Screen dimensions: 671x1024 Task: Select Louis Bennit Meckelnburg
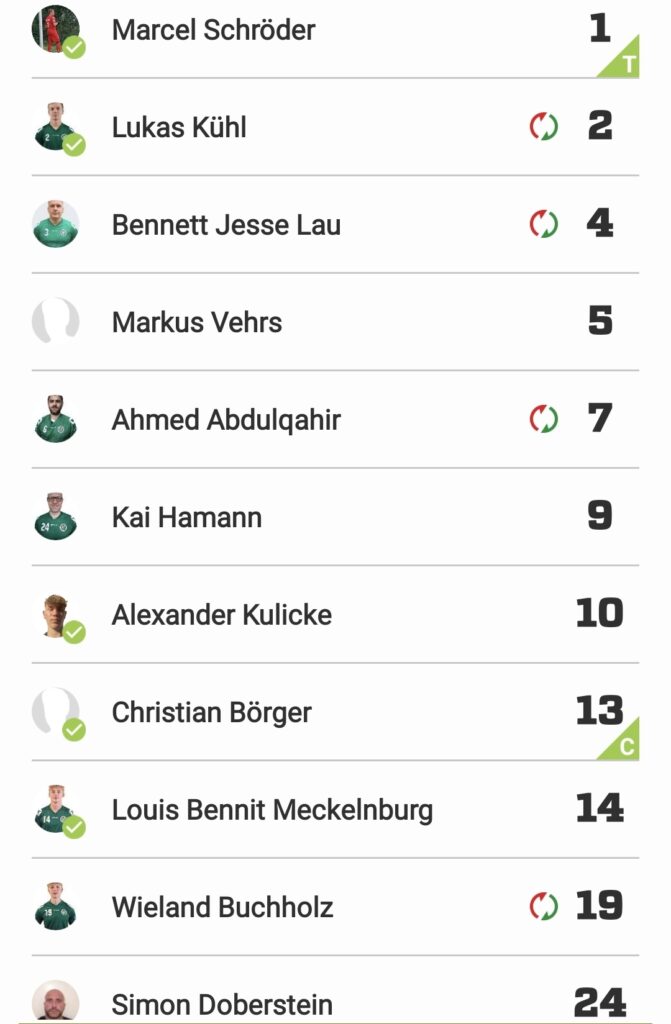click(272, 809)
